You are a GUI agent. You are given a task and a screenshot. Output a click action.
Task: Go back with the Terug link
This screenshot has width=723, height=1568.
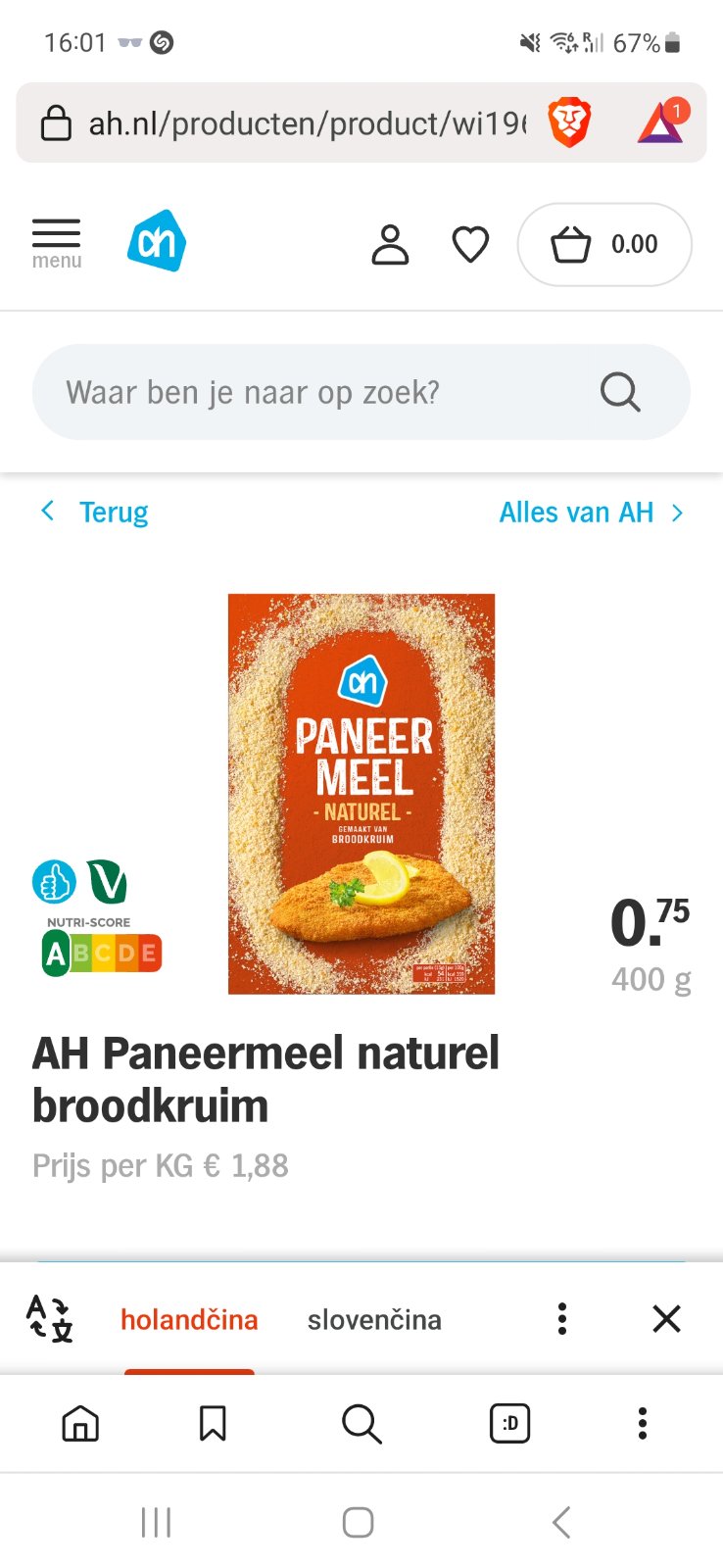point(96,512)
